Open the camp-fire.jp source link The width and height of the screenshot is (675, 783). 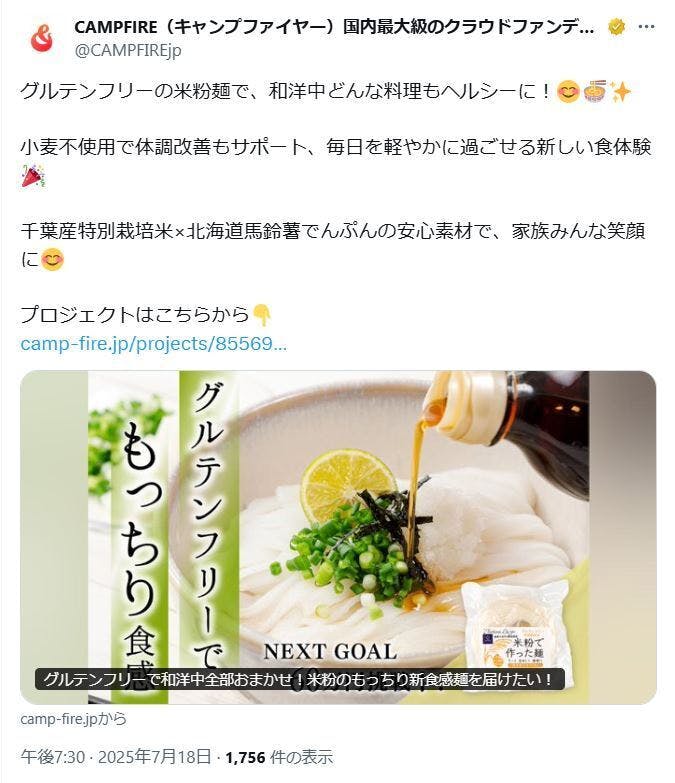73,718
